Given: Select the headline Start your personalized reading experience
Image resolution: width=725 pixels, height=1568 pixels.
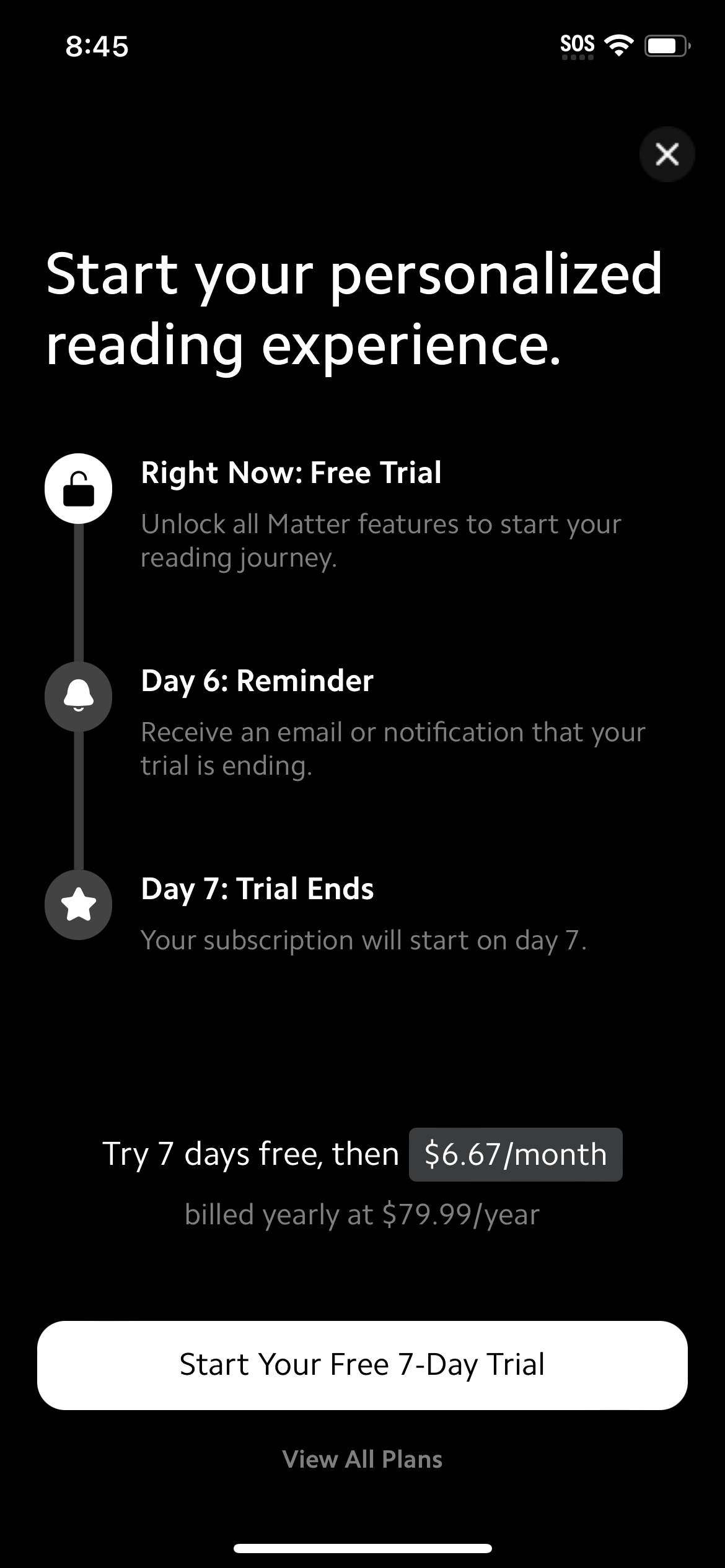Looking at the screenshot, I should (354, 310).
